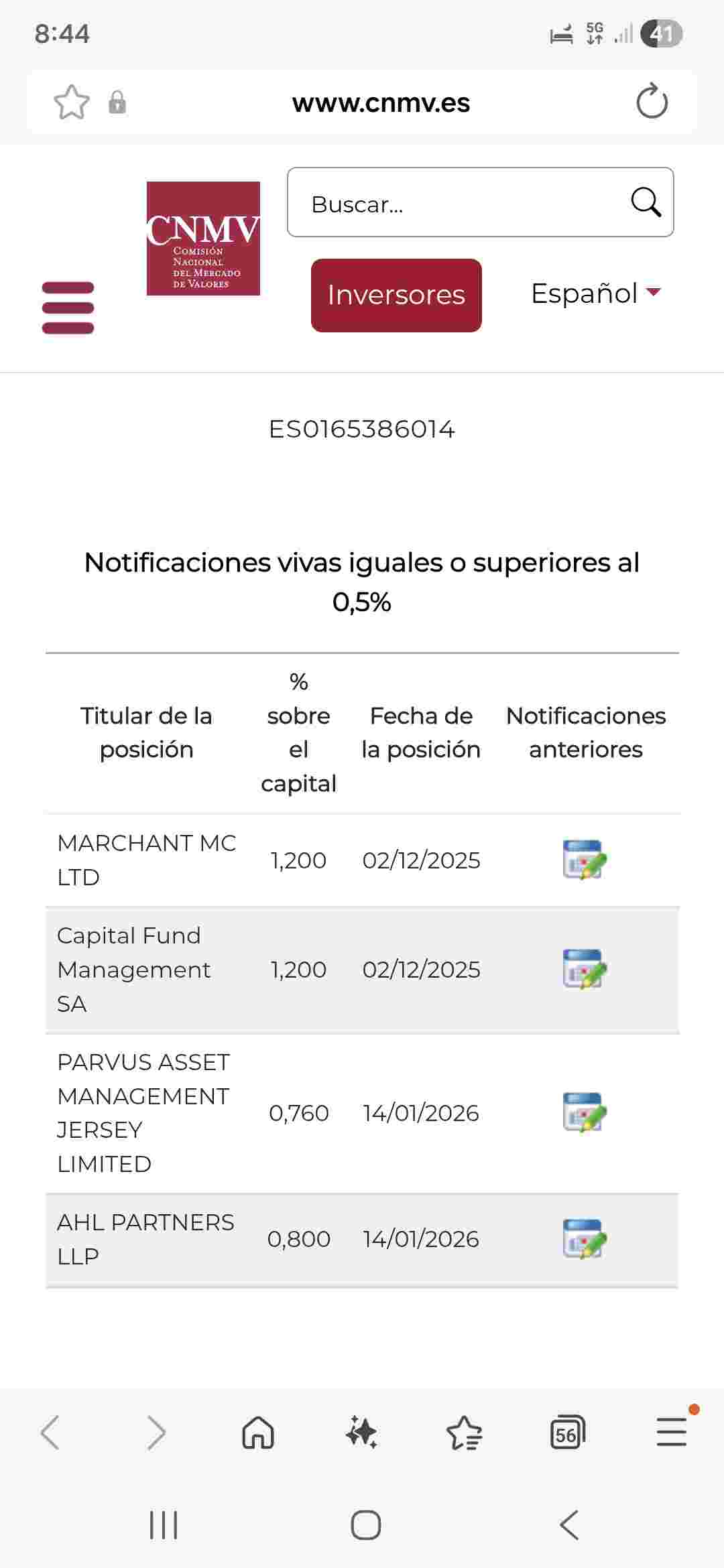
Task: Tap the Buscar search field
Action: pyautogui.click(x=463, y=203)
